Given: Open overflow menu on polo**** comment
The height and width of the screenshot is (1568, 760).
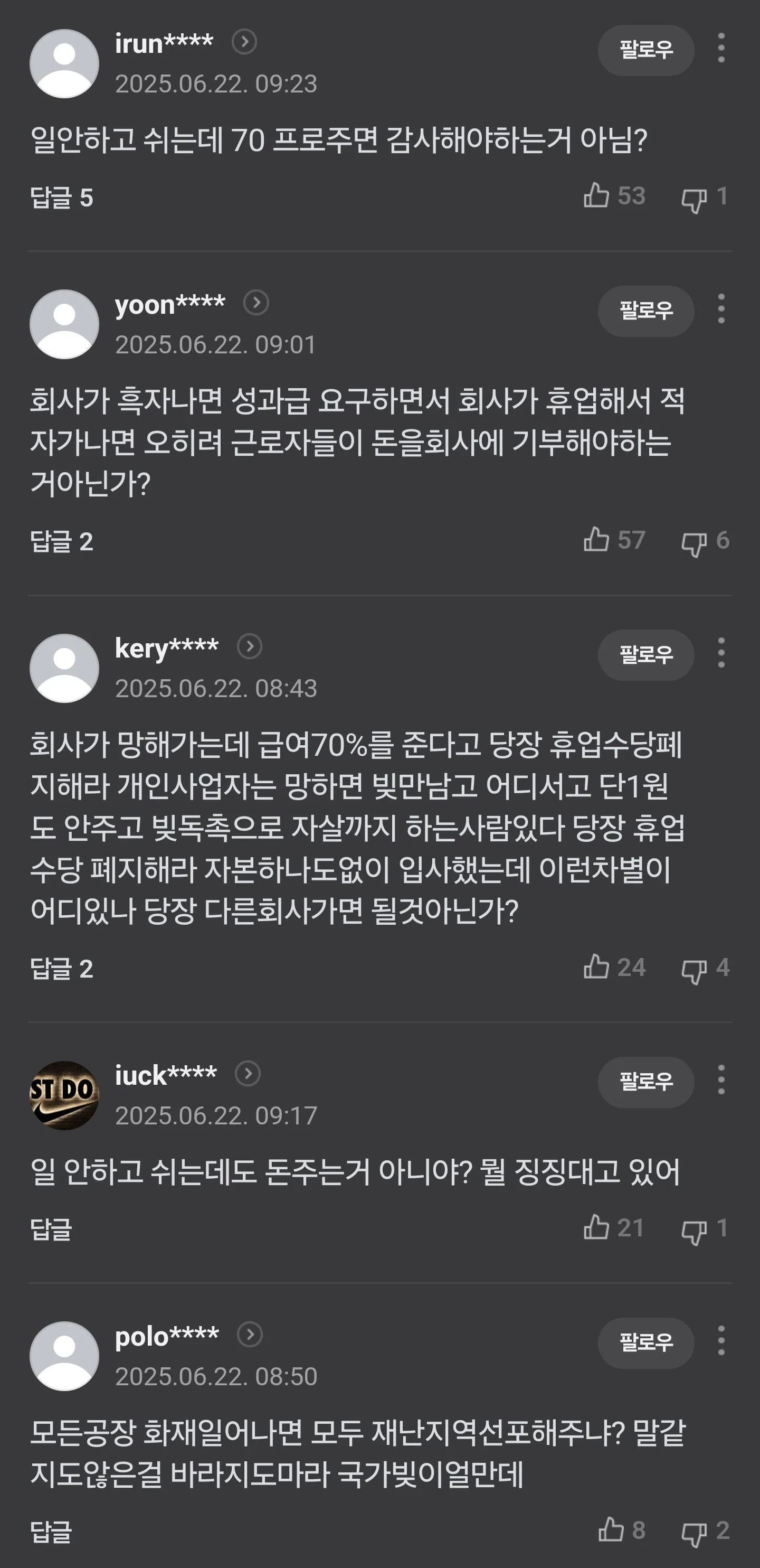Looking at the screenshot, I should pyautogui.click(x=721, y=1341).
